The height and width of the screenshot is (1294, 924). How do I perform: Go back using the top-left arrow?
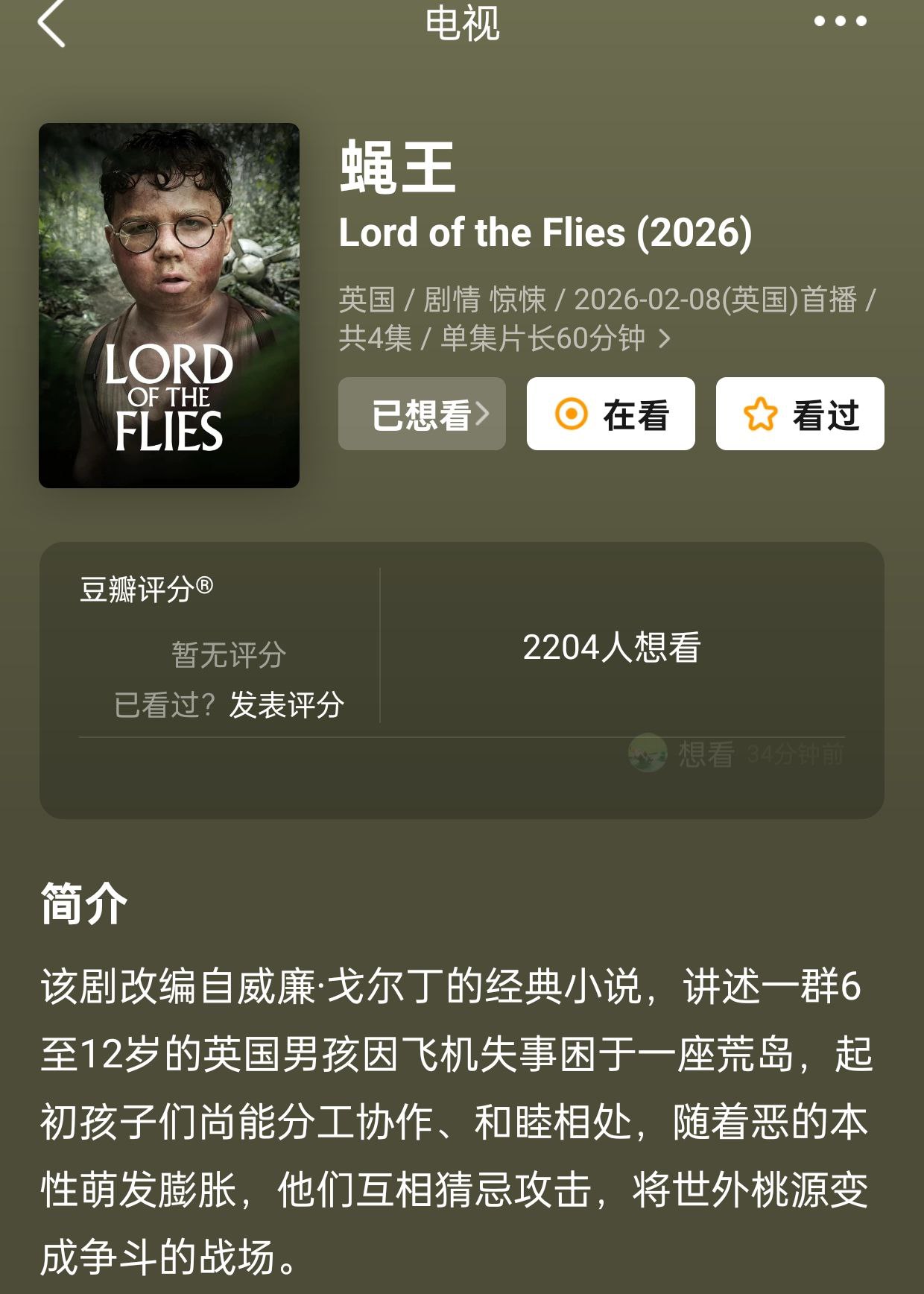(x=51, y=23)
